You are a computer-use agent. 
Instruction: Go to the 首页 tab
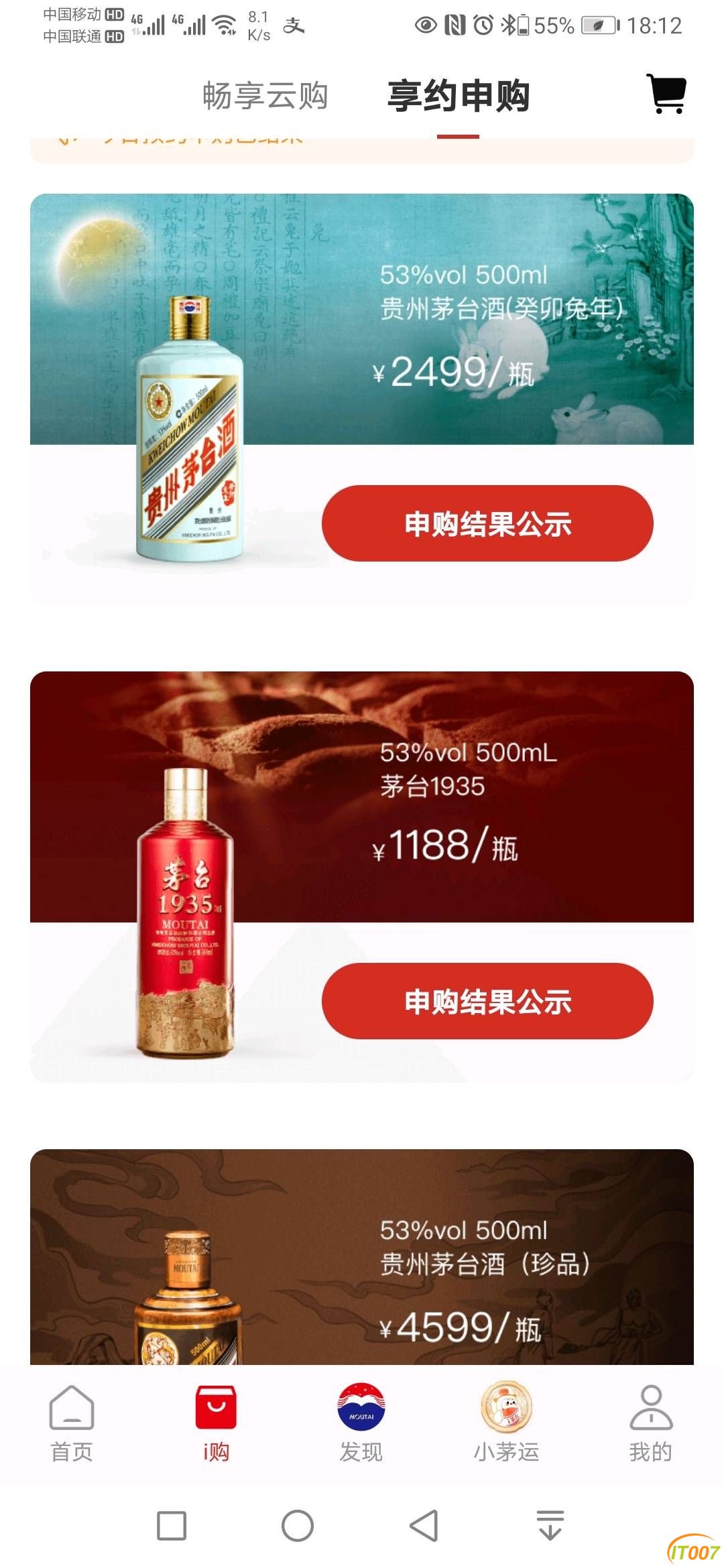coord(72,1423)
